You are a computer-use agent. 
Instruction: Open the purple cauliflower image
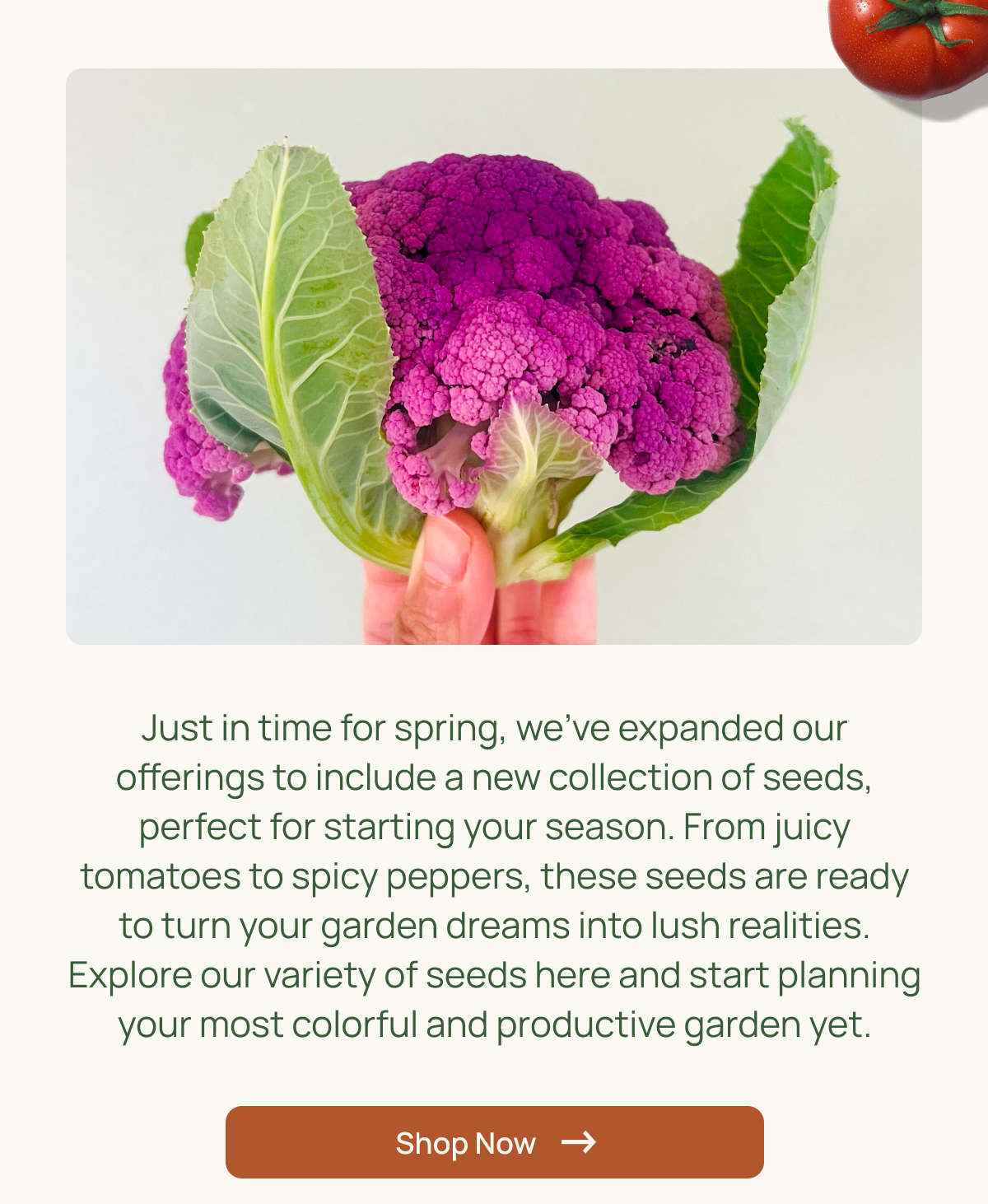click(x=494, y=356)
